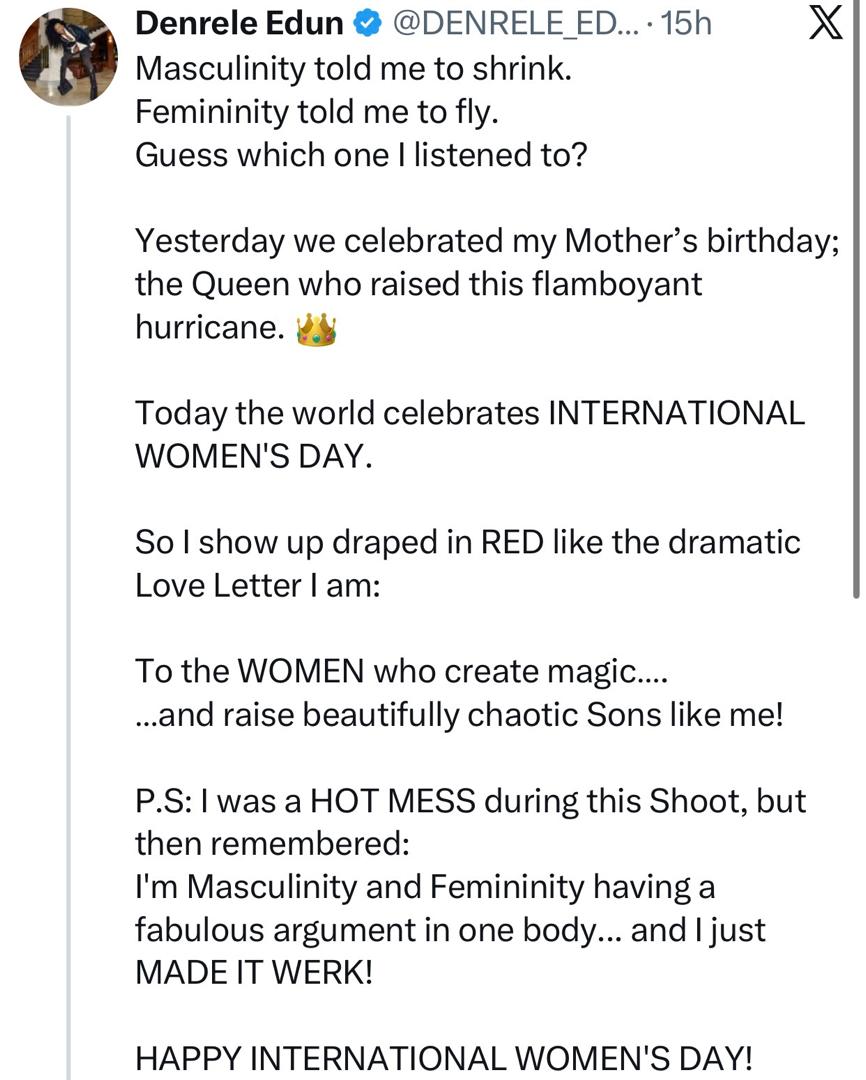Click the crown emoji in the tweet
This screenshot has width=866, height=1080.
click(x=315, y=327)
